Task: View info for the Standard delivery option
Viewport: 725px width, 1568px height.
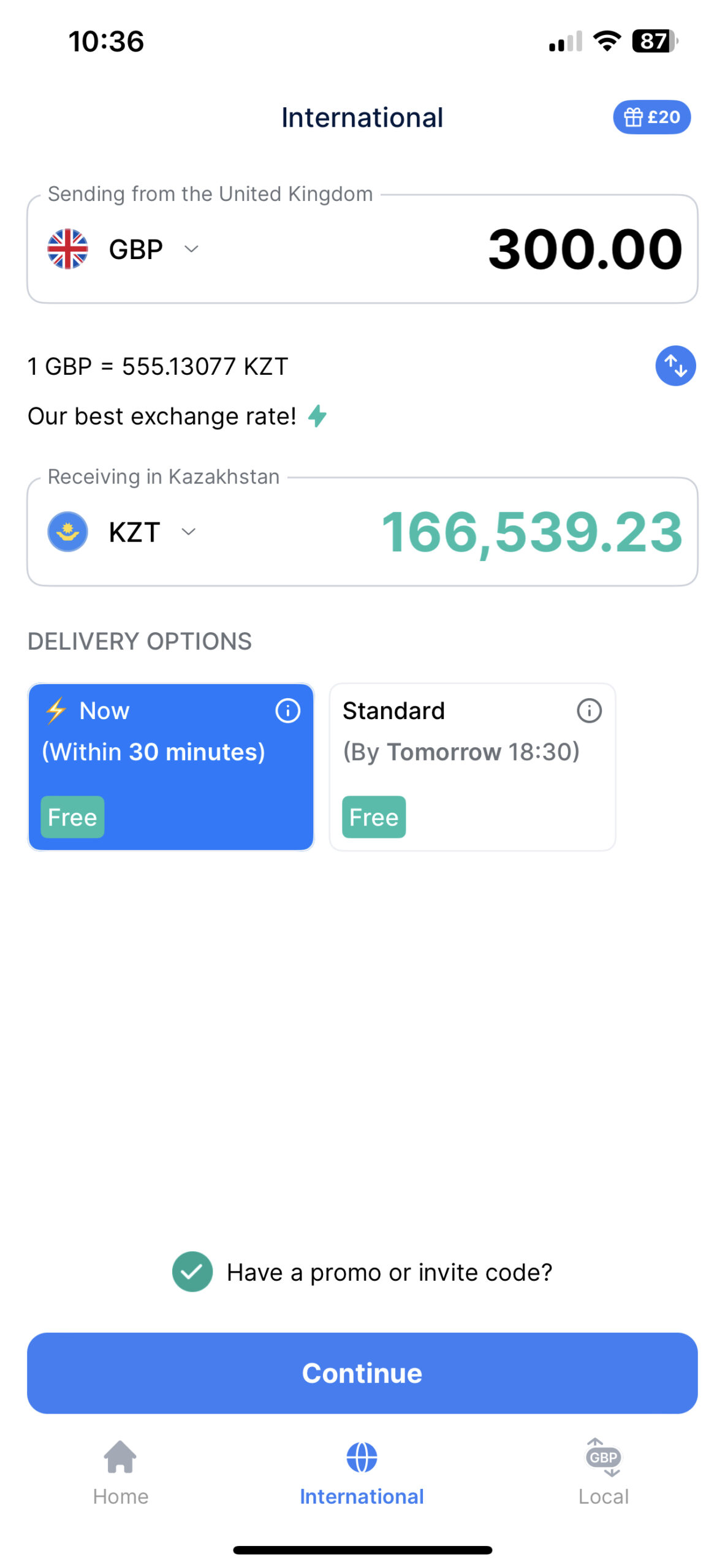Action: click(589, 710)
